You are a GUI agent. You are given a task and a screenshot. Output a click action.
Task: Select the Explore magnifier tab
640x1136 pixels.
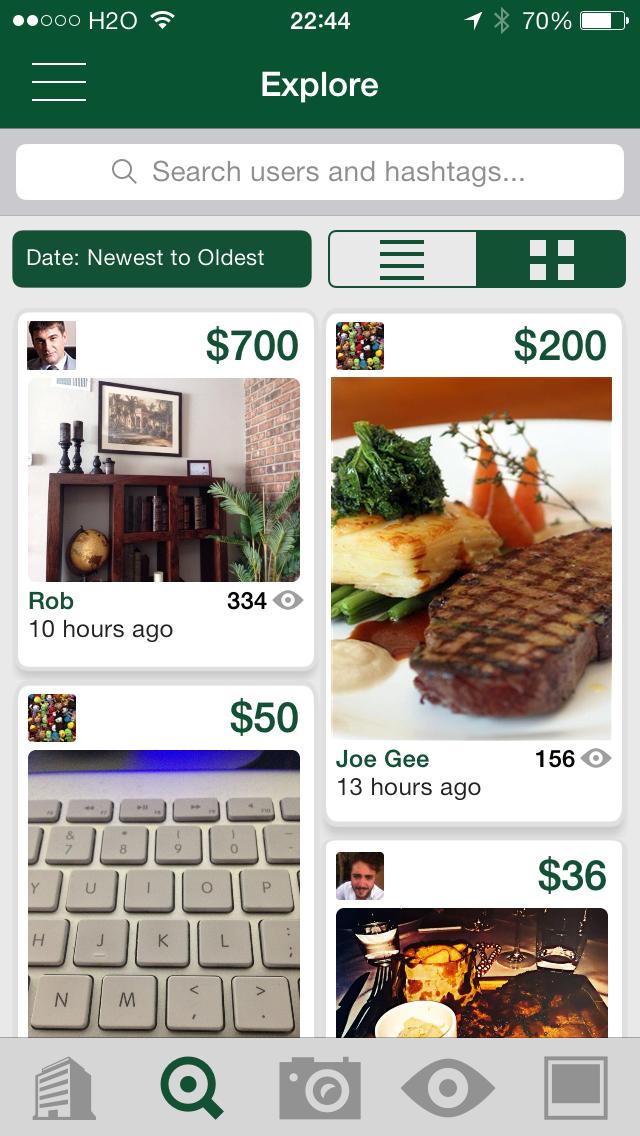[x=192, y=1088]
